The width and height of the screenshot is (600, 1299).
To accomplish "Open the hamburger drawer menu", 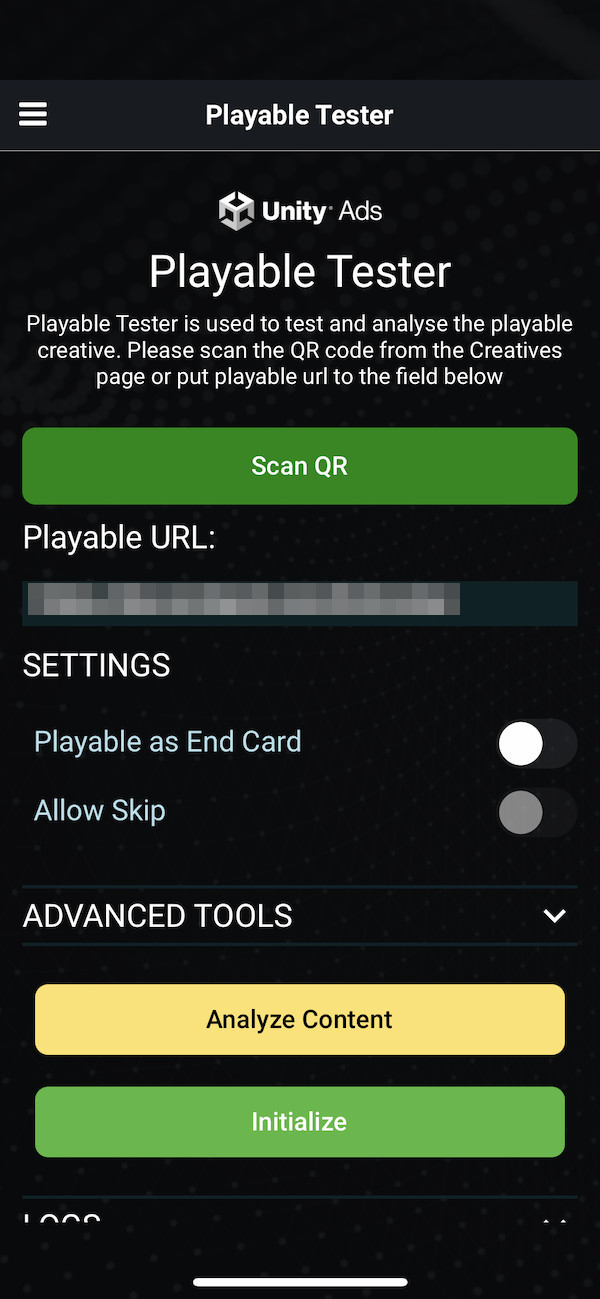I will 33,115.
